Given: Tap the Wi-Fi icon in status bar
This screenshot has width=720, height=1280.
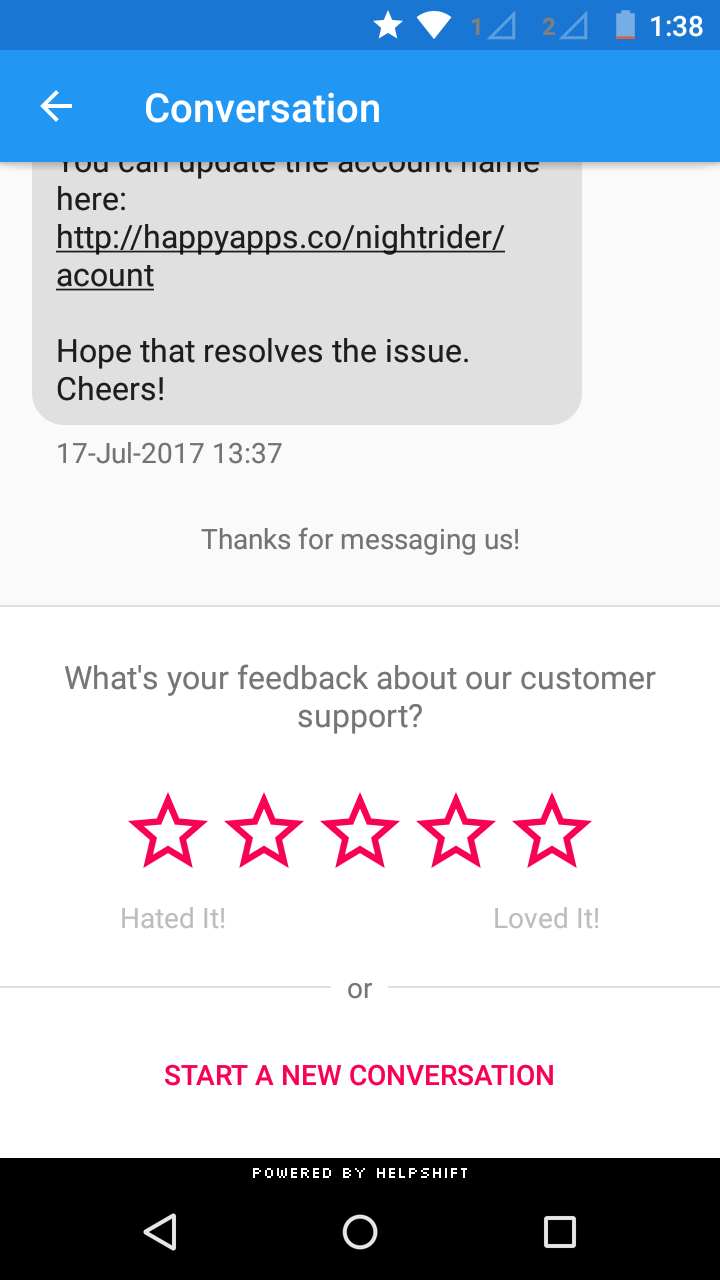Looking at the screenshot, I should (x=433, y=25).
